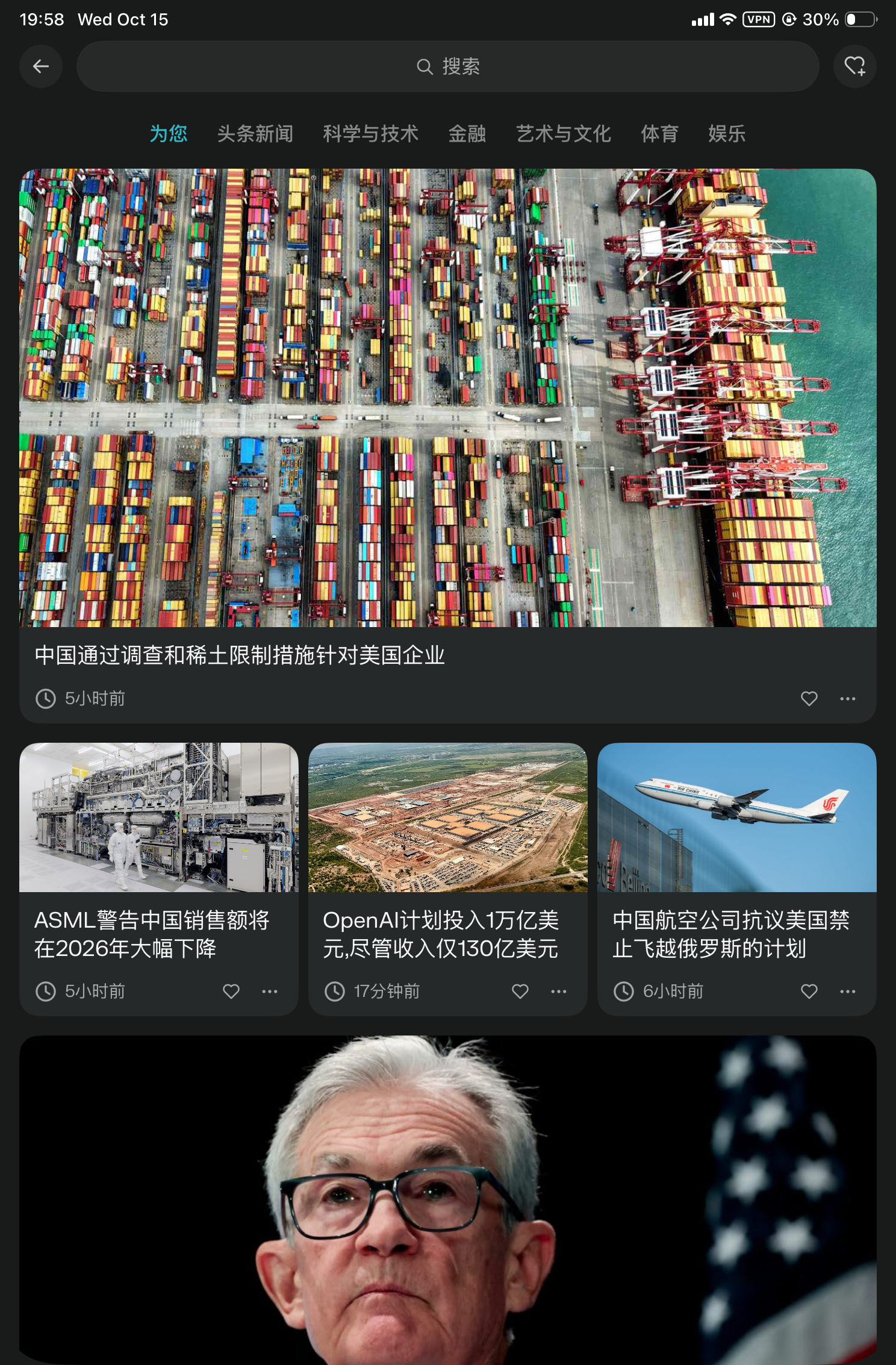The width and height of the screenshot is (896, 1365).
Task: Select the 金融 tab
Action: pos(467,134)
